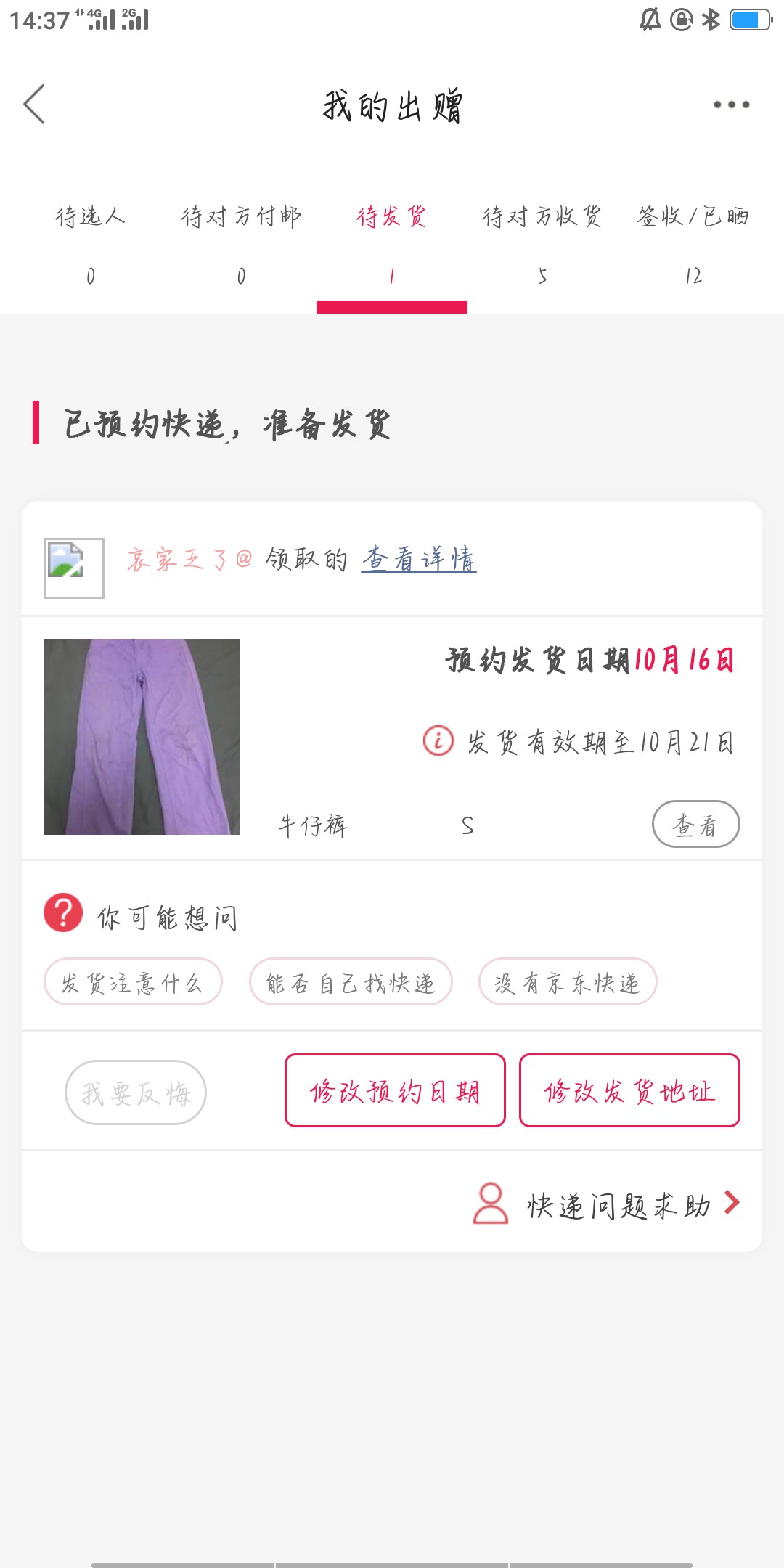Viewport: 784px width, 1568px height.
Task: Tap 修改发货地址 to edit address
Action: coord(629,1090)
